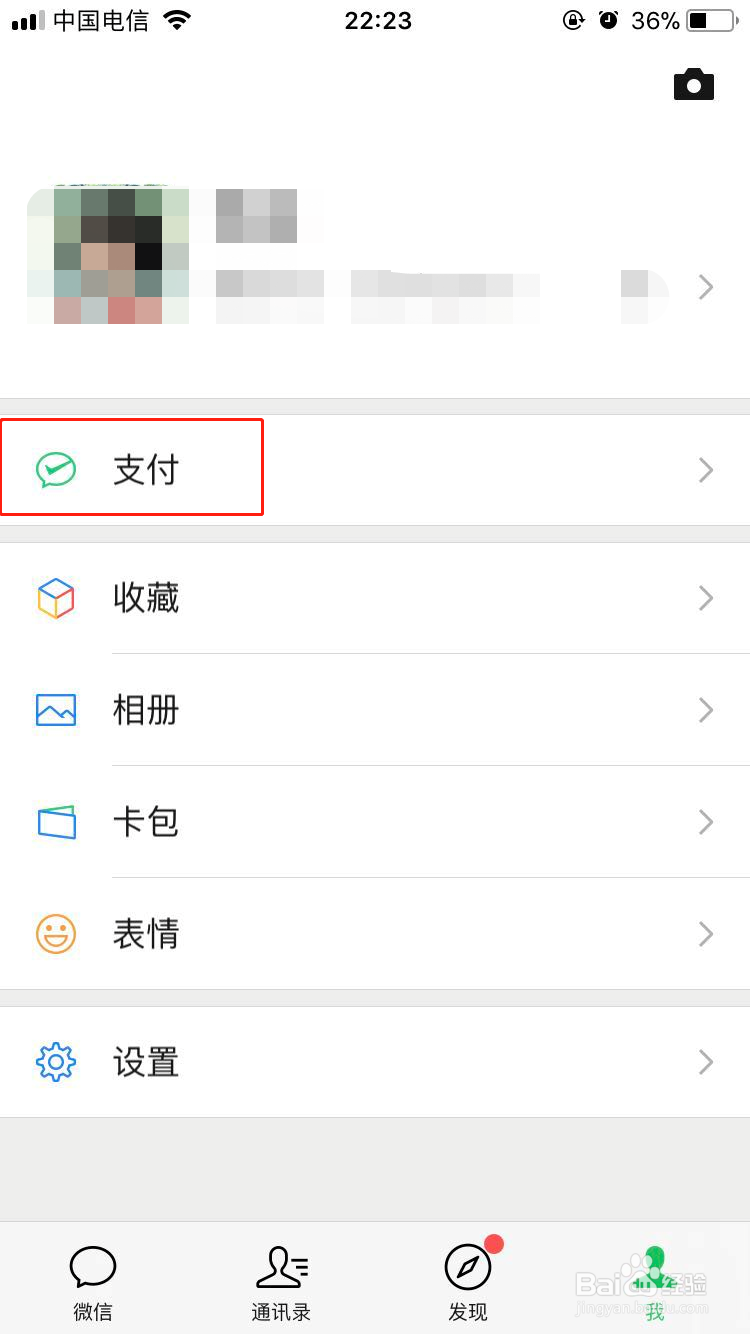Screen dimensions: 750x1334
Task: Expand the 设置 row chevron
Action: tap(706, 1062)
